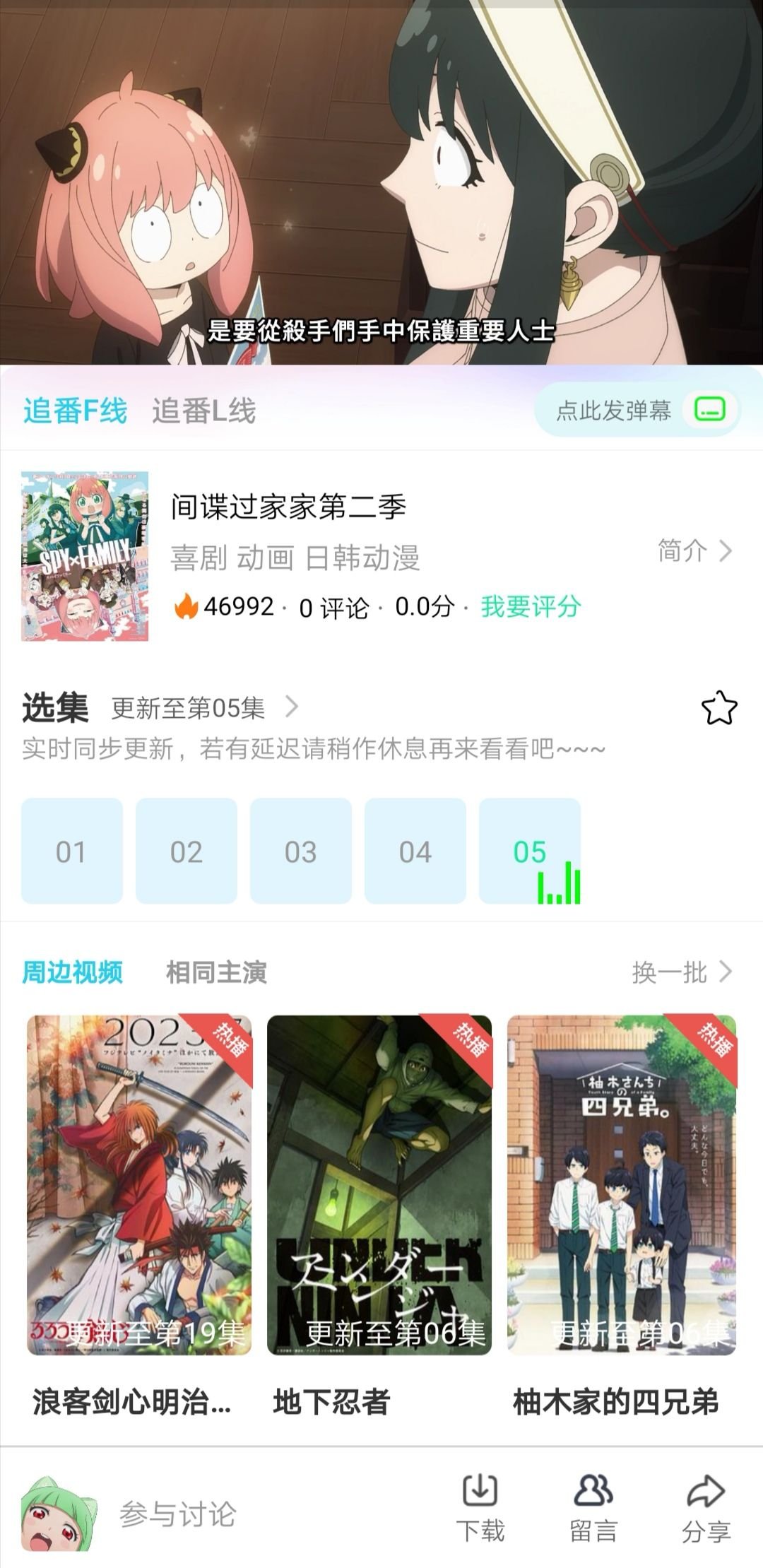Switch to 追番L线 playback line
Screen dimensions: 763x1568
[x=203, y=411]
